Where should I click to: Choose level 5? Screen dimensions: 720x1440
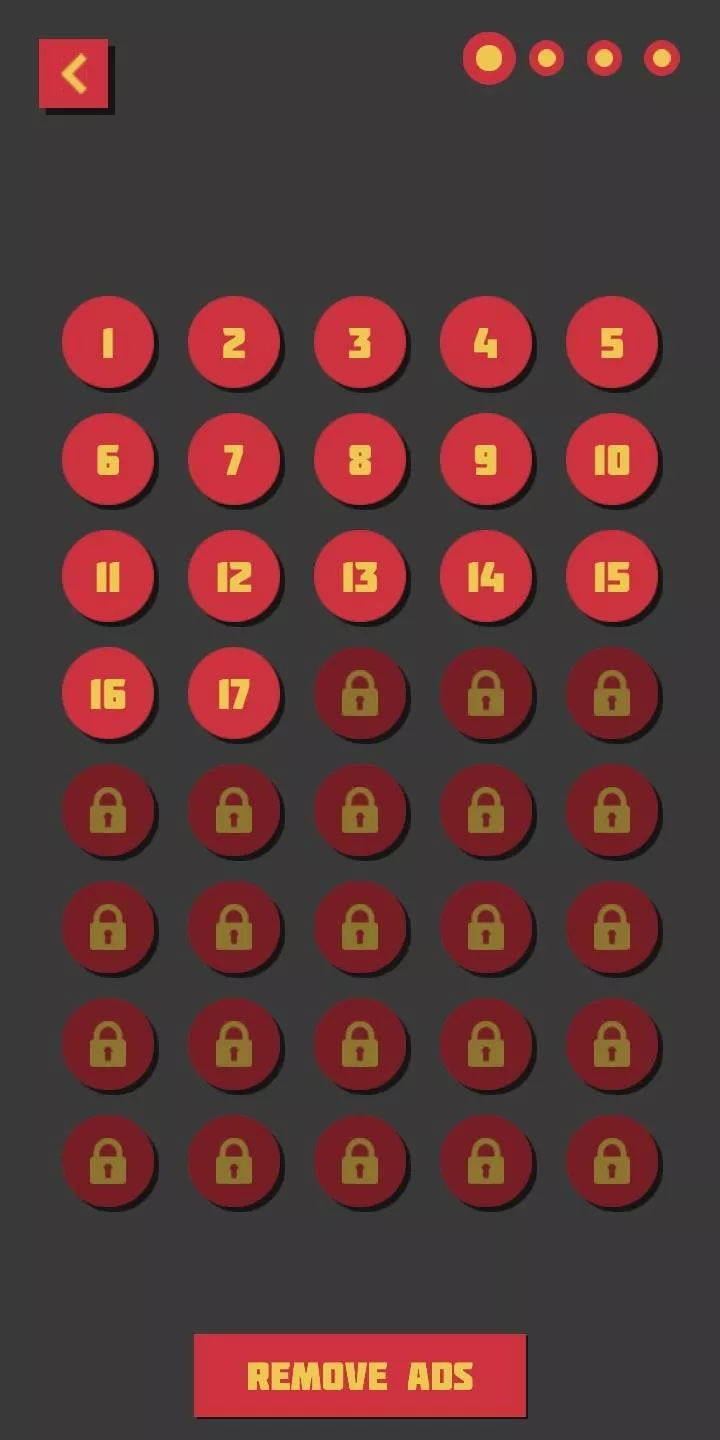pos(612,342)
